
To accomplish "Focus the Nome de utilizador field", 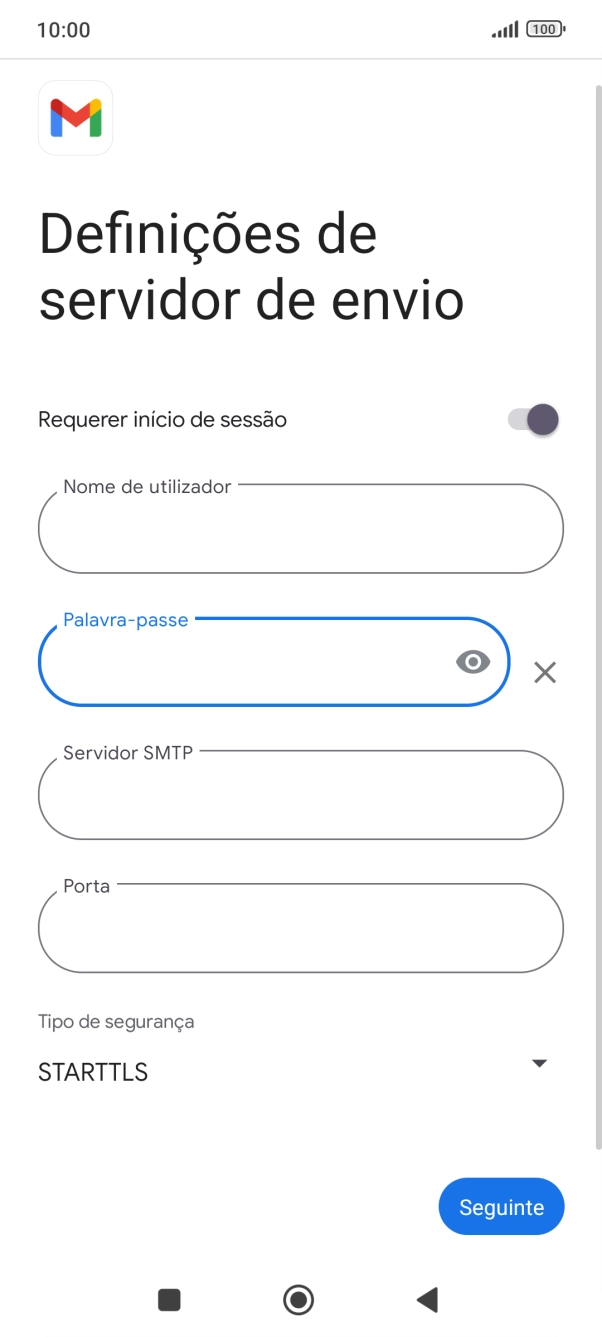I will (x=300, y=529).
